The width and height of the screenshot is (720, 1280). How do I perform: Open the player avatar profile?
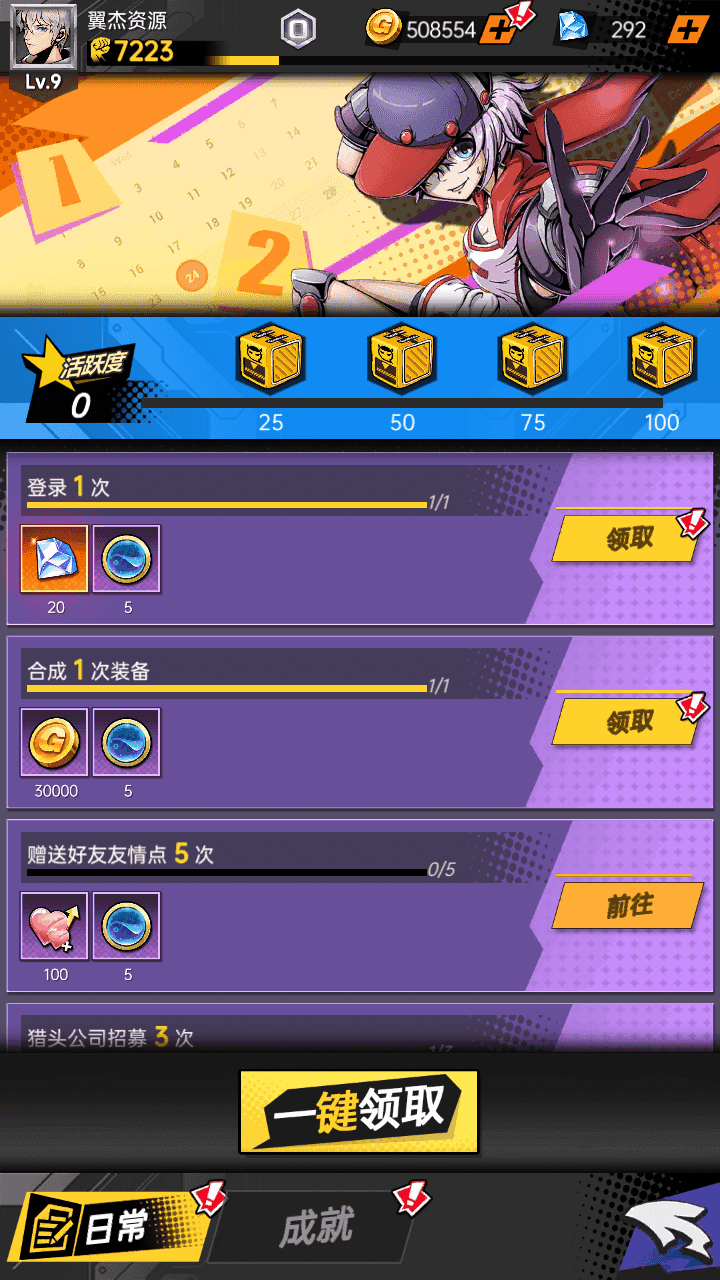(43, 38)
